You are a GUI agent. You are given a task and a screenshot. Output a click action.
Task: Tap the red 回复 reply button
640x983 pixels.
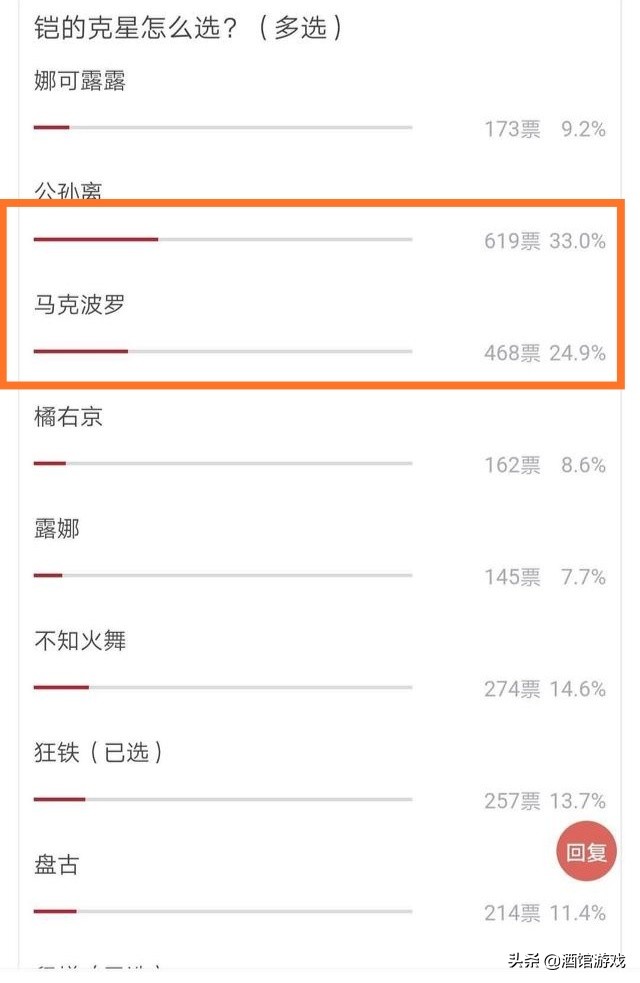586,852
